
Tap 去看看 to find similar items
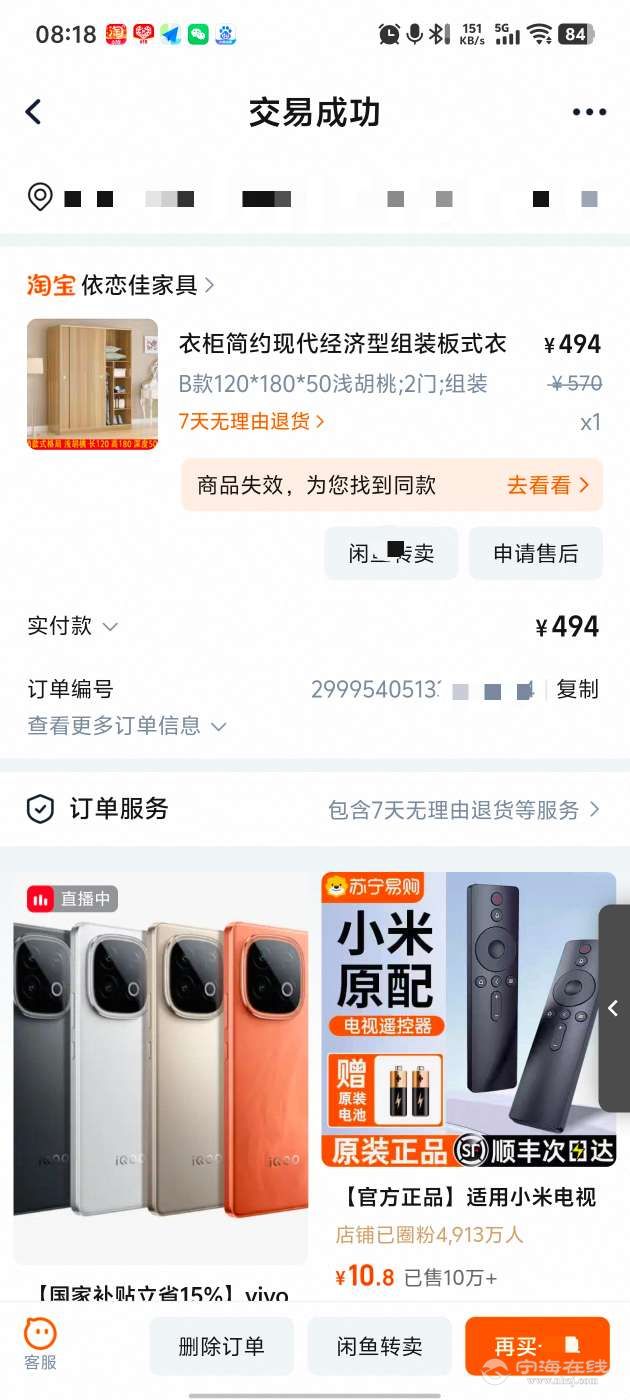click(x=547, y=486)
